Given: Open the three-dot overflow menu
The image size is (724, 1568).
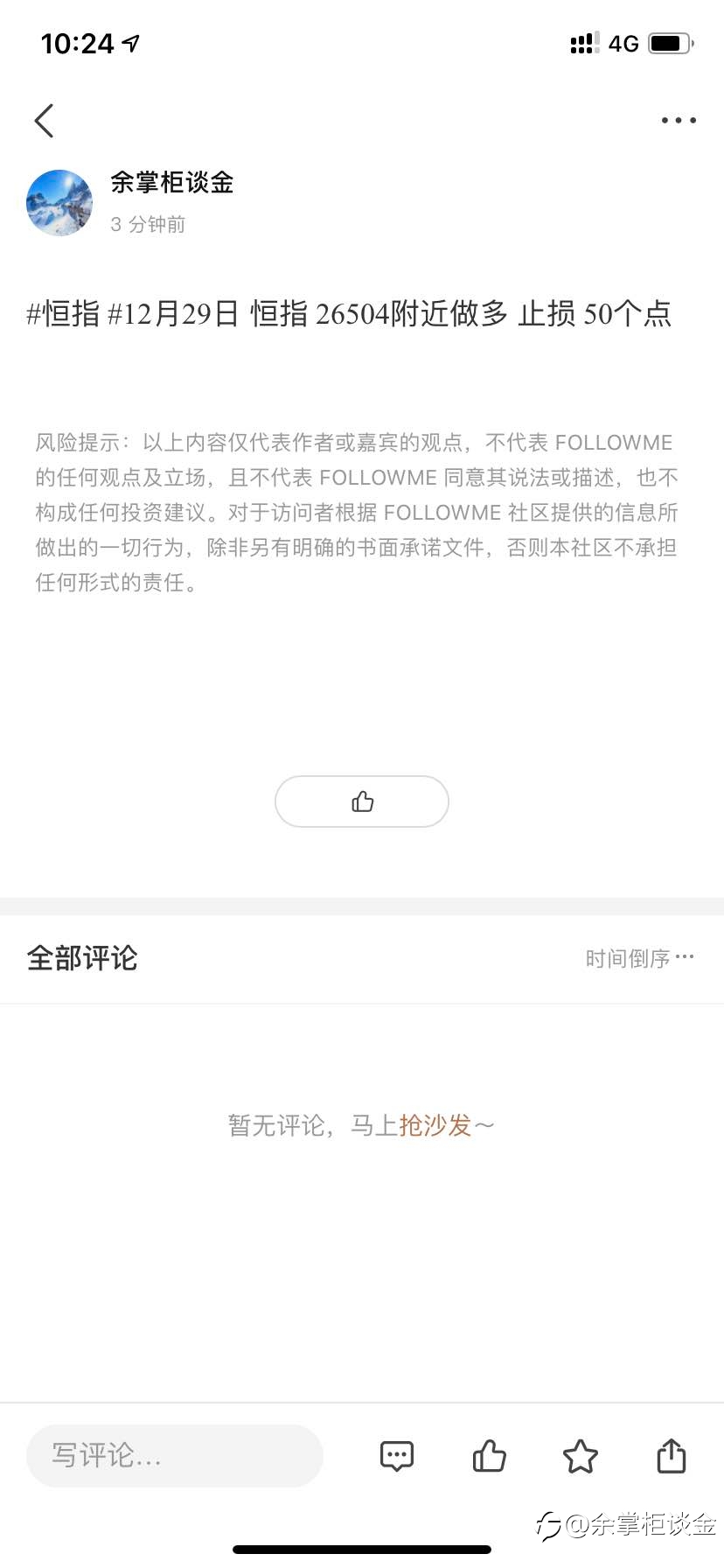Looking at the screenshot, I should [679, 121].
